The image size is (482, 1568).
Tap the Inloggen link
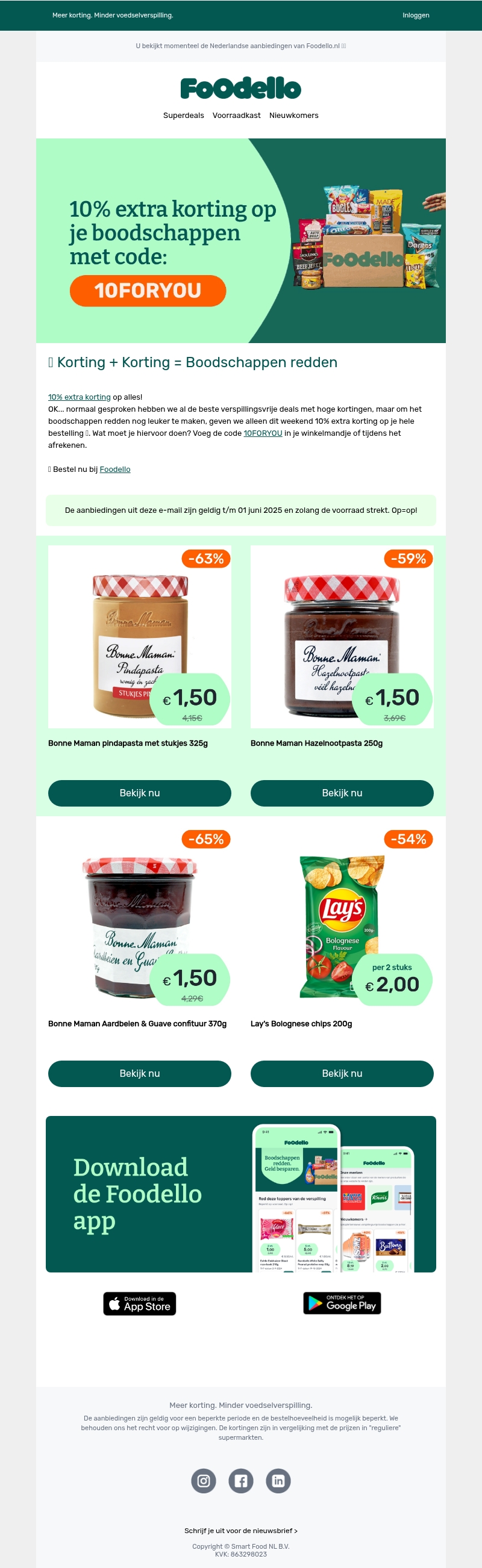[x=416, y=15]
